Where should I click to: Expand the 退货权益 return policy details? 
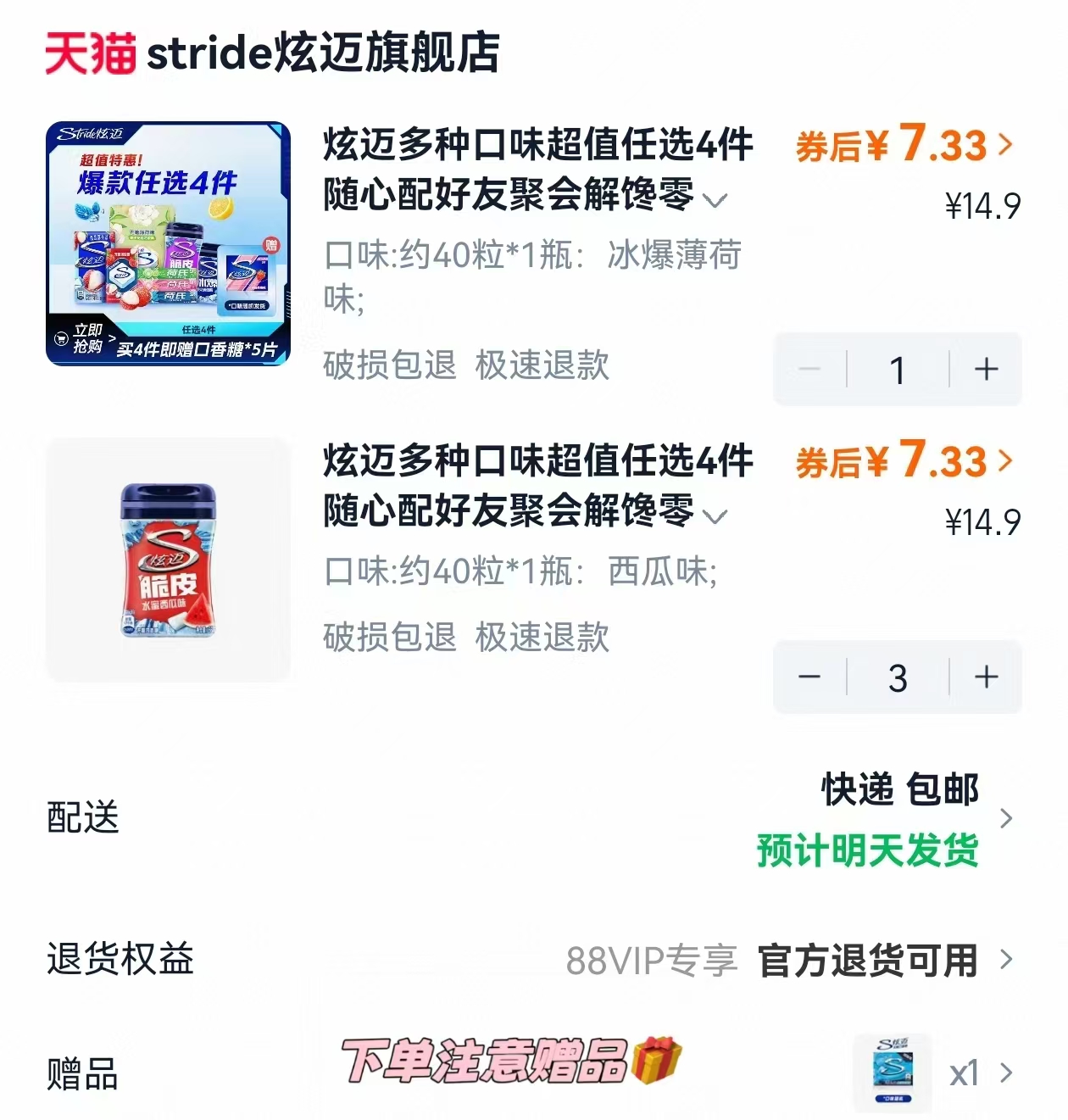point(1008,959)
